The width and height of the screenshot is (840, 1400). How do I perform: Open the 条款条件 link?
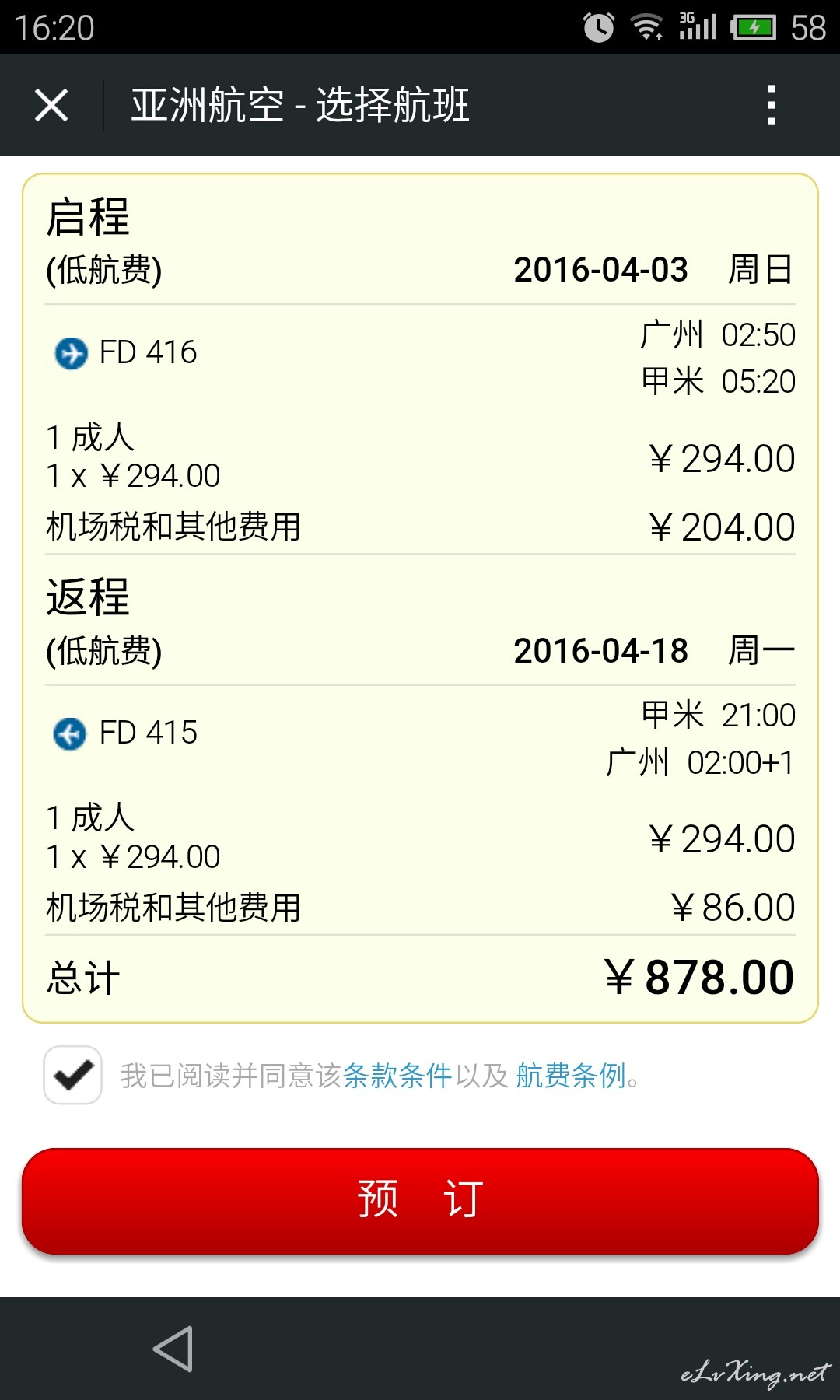coord(397,1076)
